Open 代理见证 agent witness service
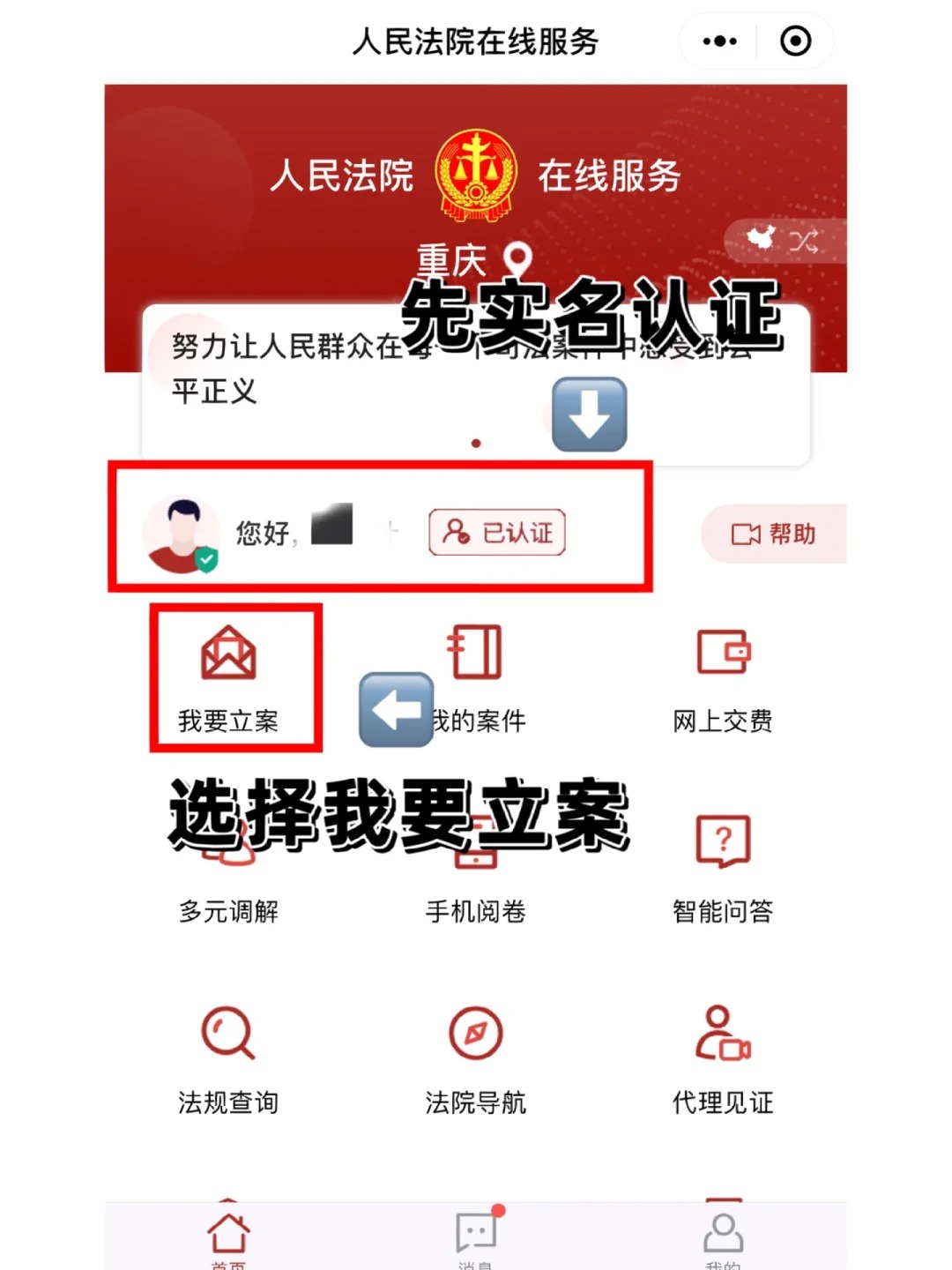Image resolution: width=952 pixels, height=1270 pixels. (723, 1058)
